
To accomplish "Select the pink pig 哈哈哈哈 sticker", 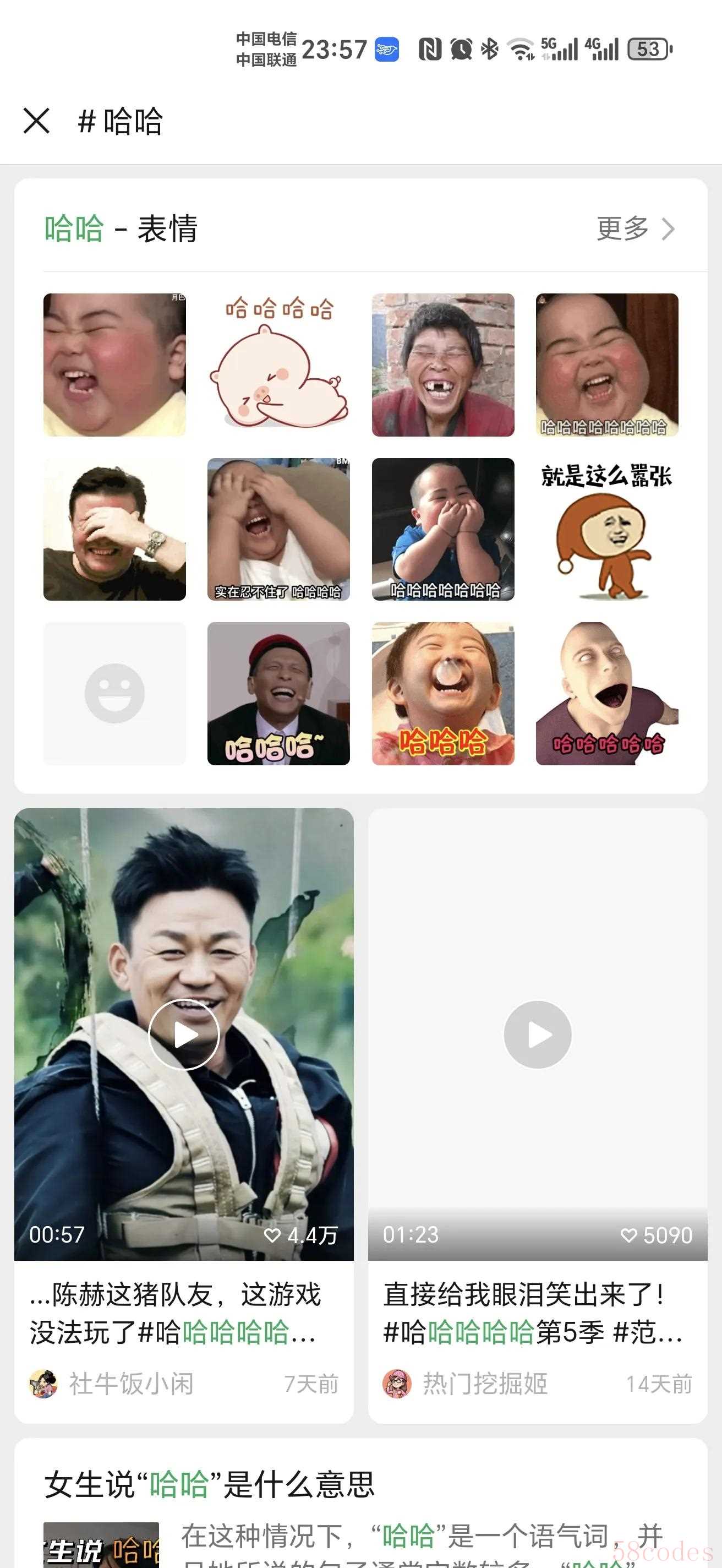I will point(278,365).
